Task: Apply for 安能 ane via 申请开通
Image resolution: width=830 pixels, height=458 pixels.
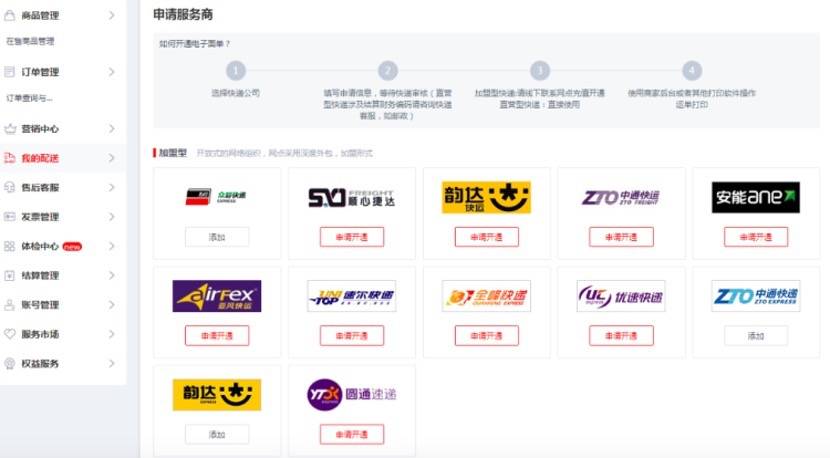Action: (x=755, y=237)
